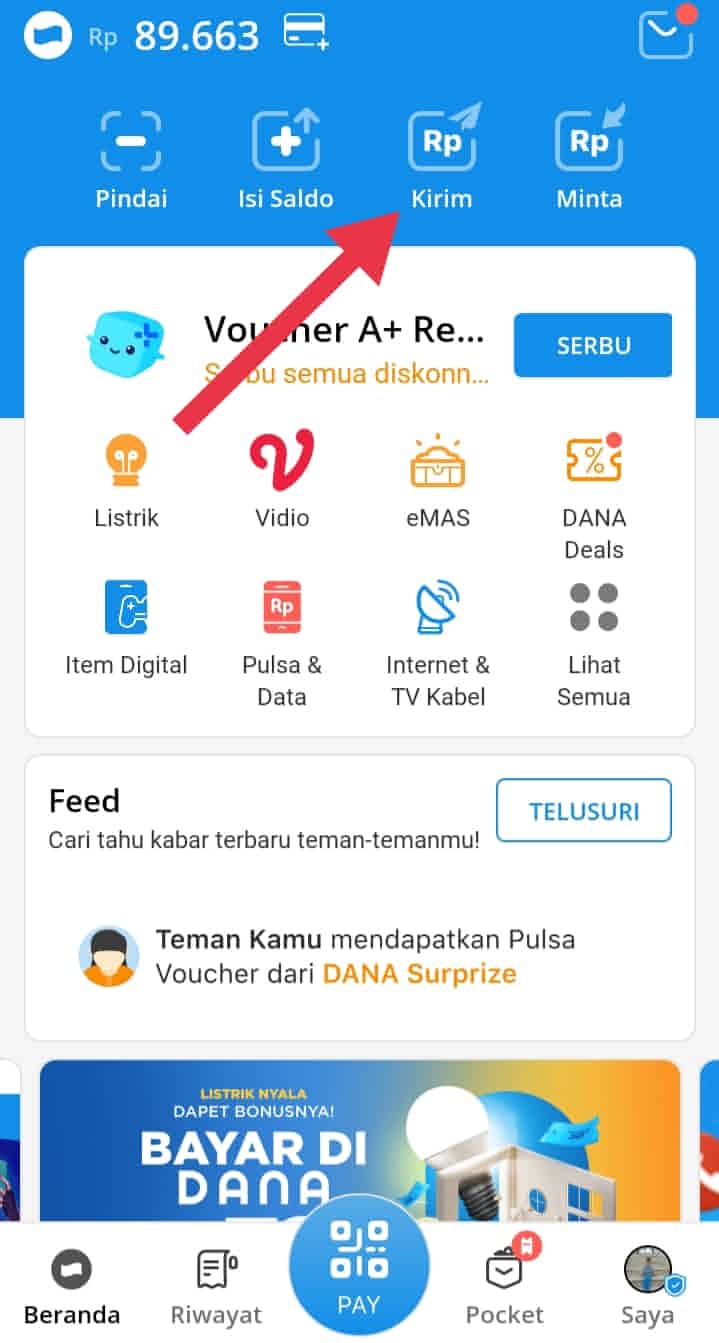This screenshot has height=1343, width=719.
Task: Open Isi Saldo top-up
Action: 285,160
